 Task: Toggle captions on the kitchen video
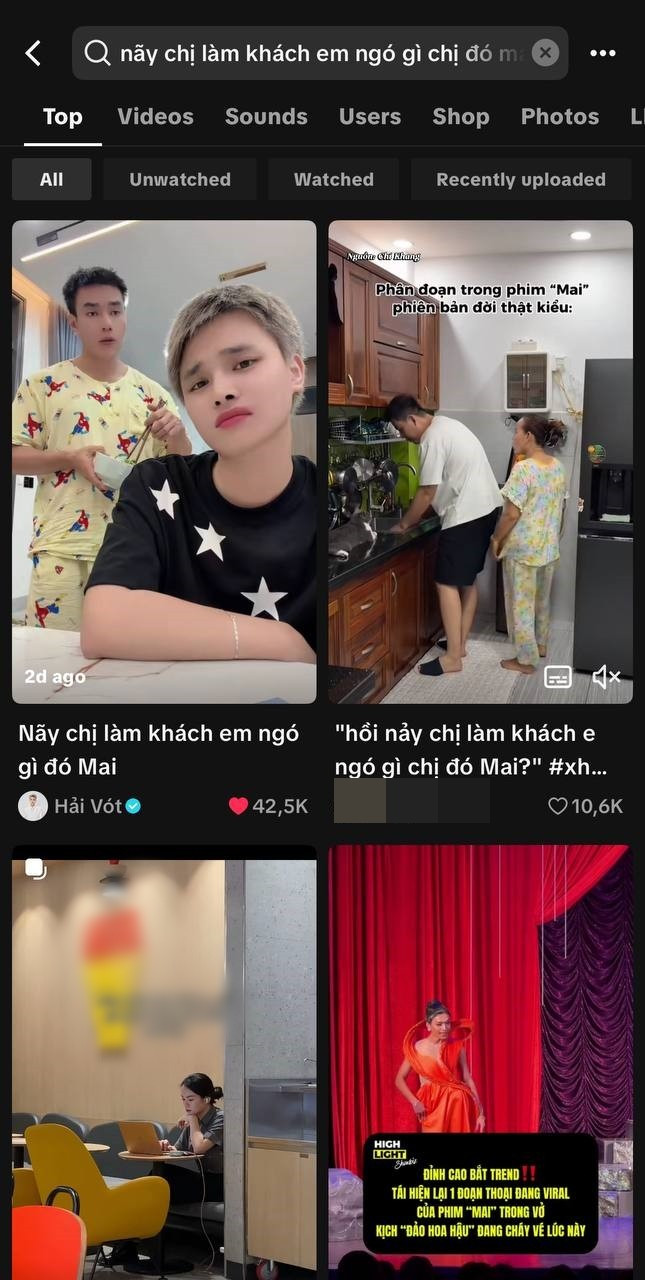[558, 677]
